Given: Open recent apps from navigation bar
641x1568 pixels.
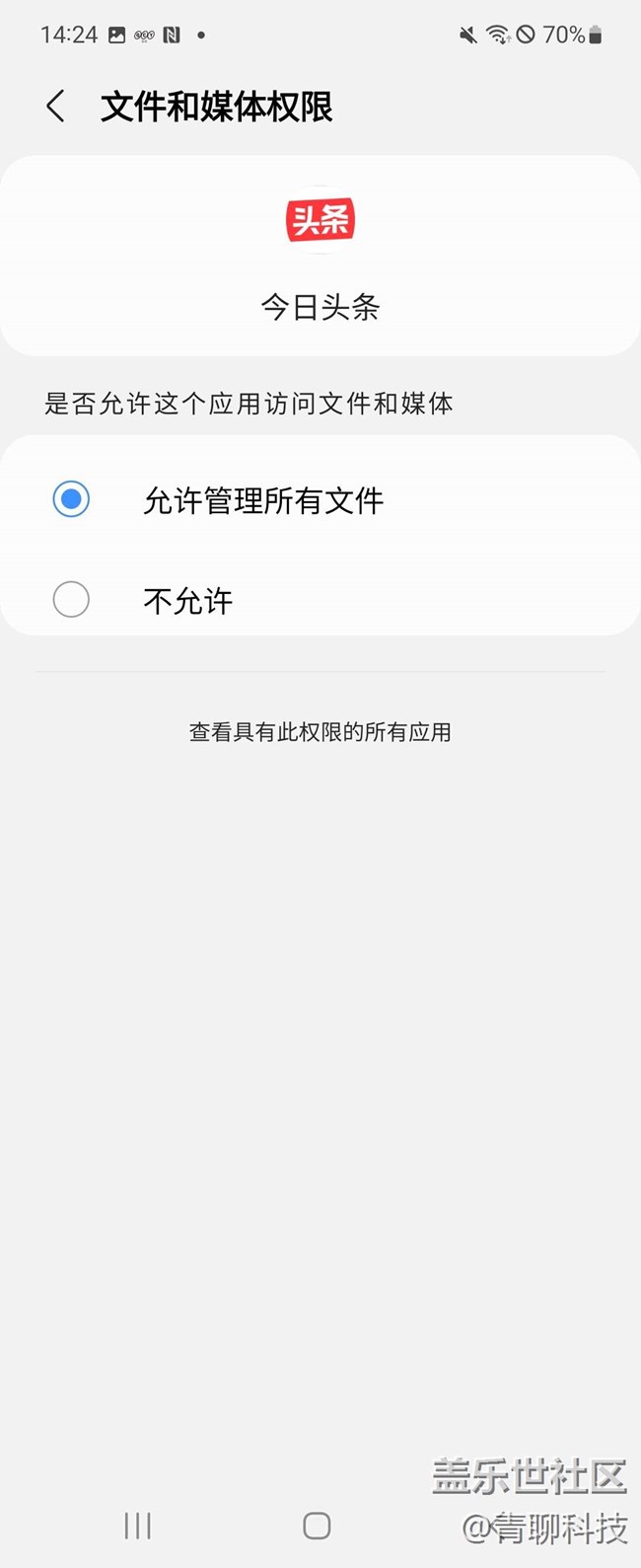Looking at the screenshot, I should click(138, 1526).
